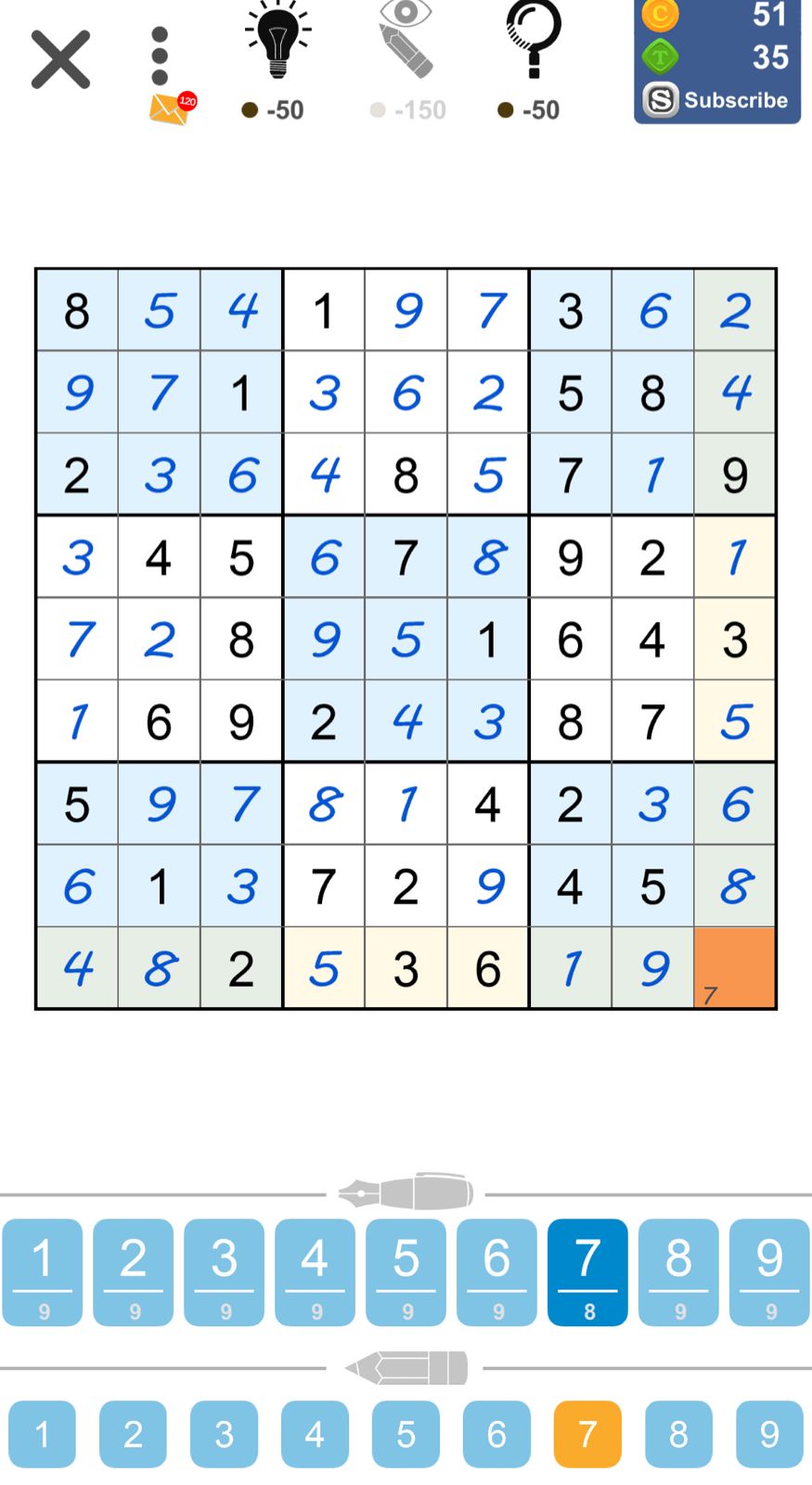This screenshot has height=1485, width=812.
Task: Choose pen digit 4 in the upper row
Action: (316, 1272)
